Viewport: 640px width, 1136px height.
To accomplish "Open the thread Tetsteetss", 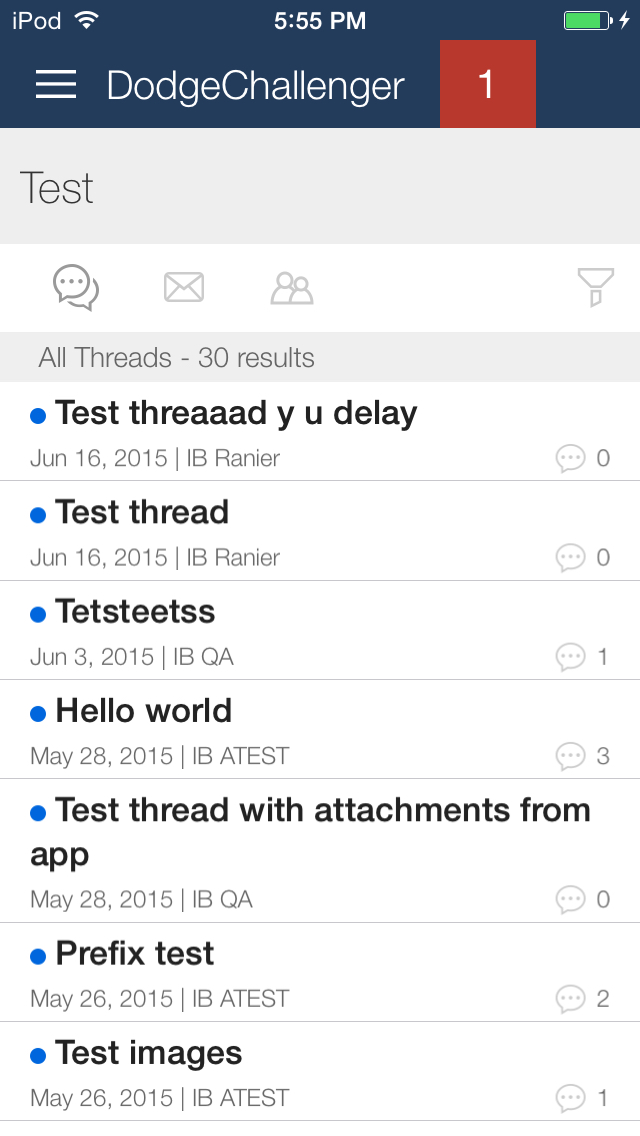I will click(320, 630).
